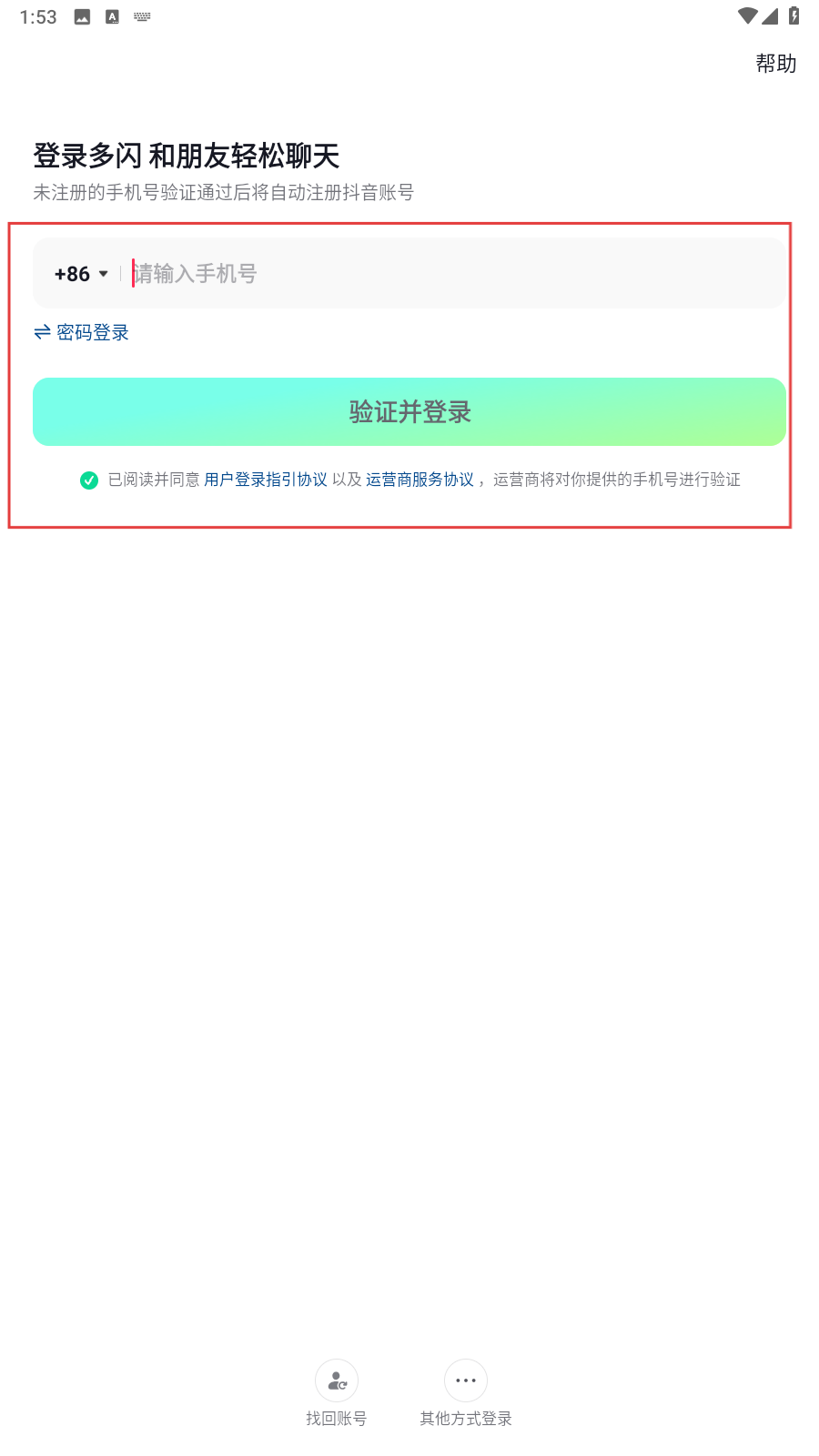Expand the +86 country code dropdown

pyautogui.click(x=81, y=274)
